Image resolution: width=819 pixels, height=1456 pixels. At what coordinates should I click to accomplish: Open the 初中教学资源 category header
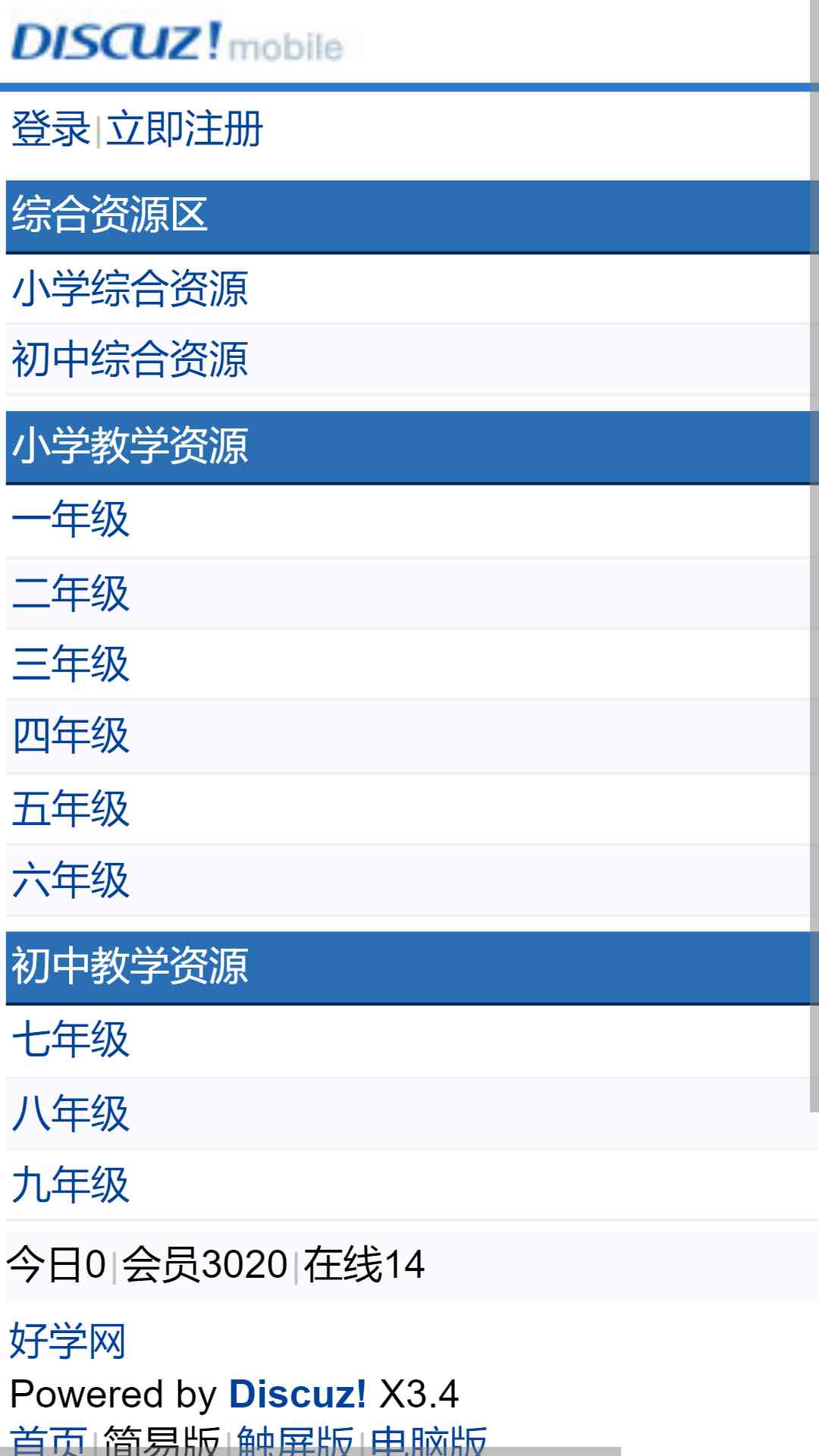(130, 966)
